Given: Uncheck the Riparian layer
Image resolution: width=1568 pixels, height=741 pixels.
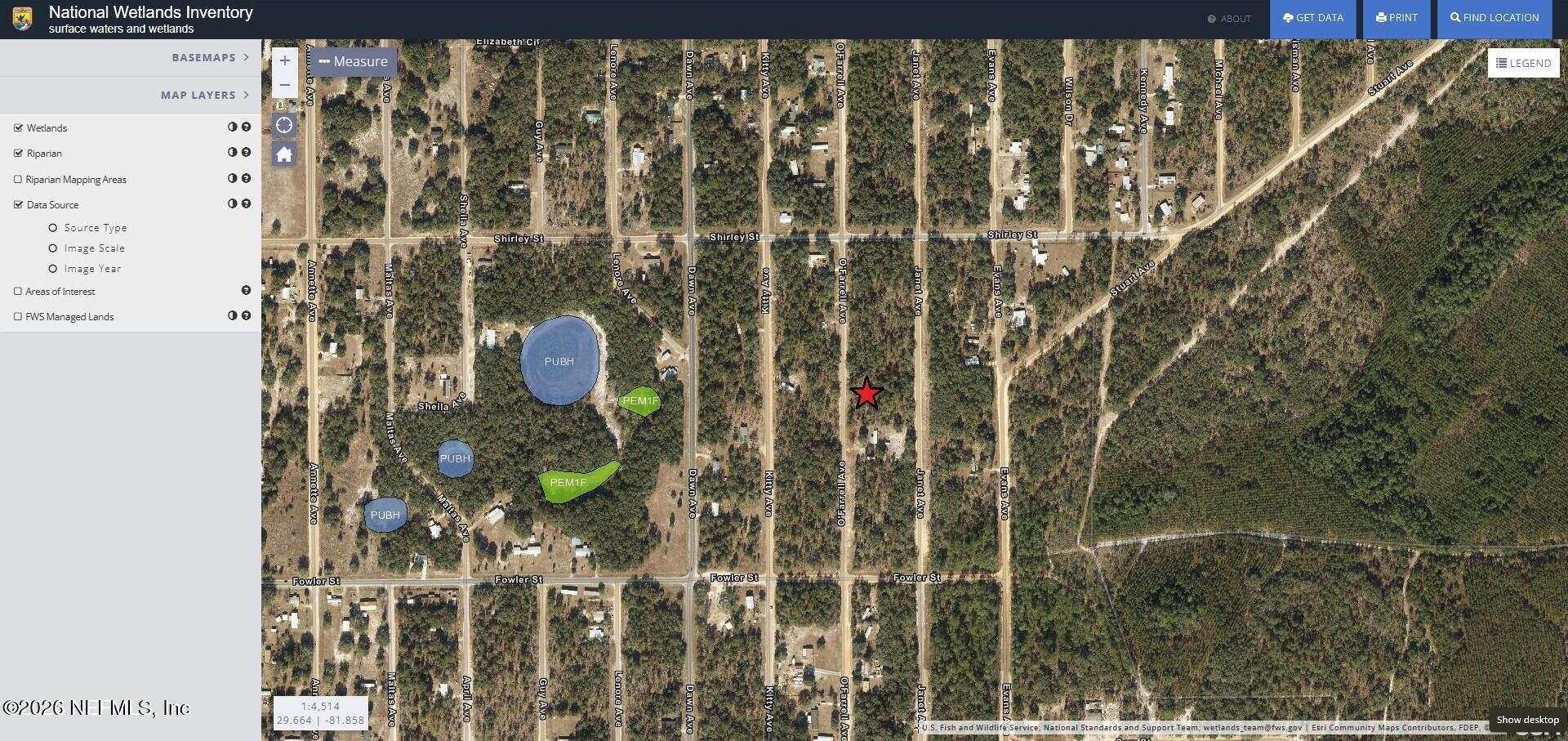Looking at the screenshot, I should 18,154.
